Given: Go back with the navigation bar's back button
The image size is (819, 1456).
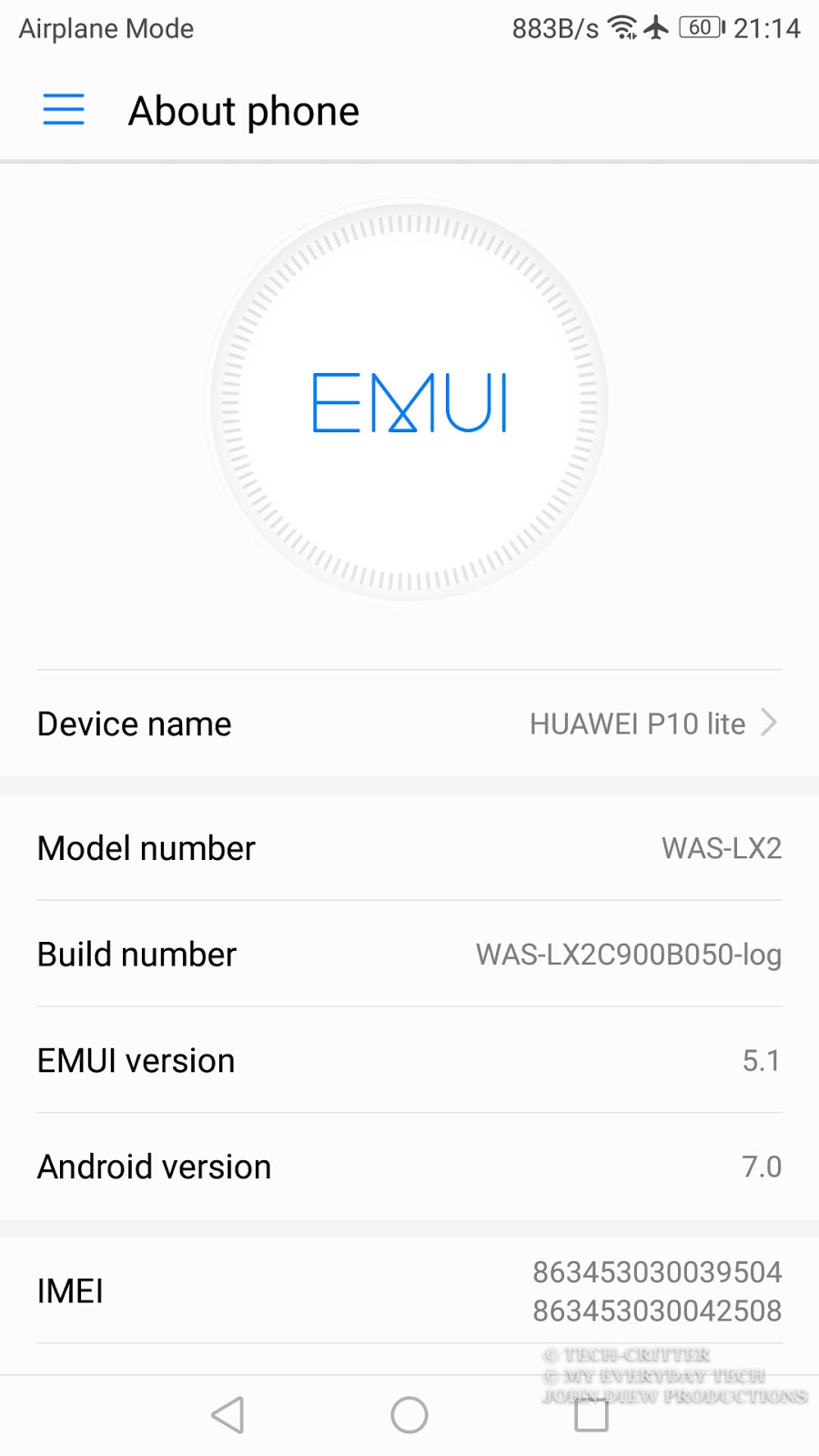Looking at the screenshot, I should [x=227, y=1415].
